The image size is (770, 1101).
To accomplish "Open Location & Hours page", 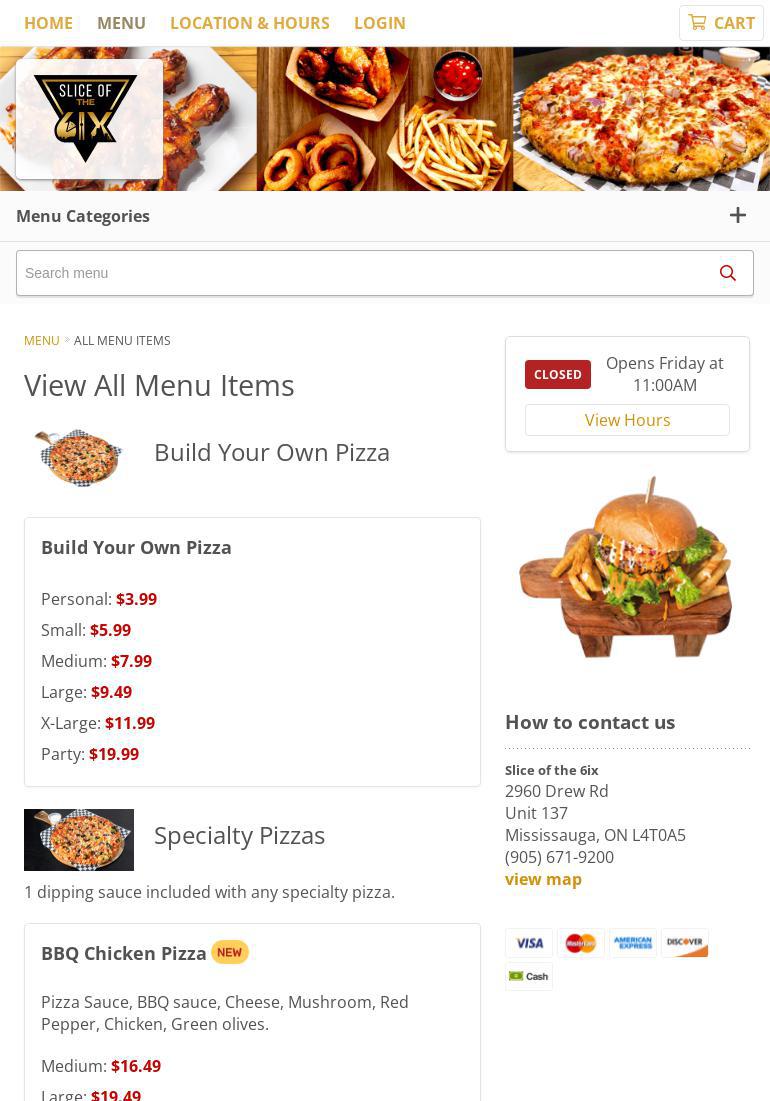I will [249, 23].
